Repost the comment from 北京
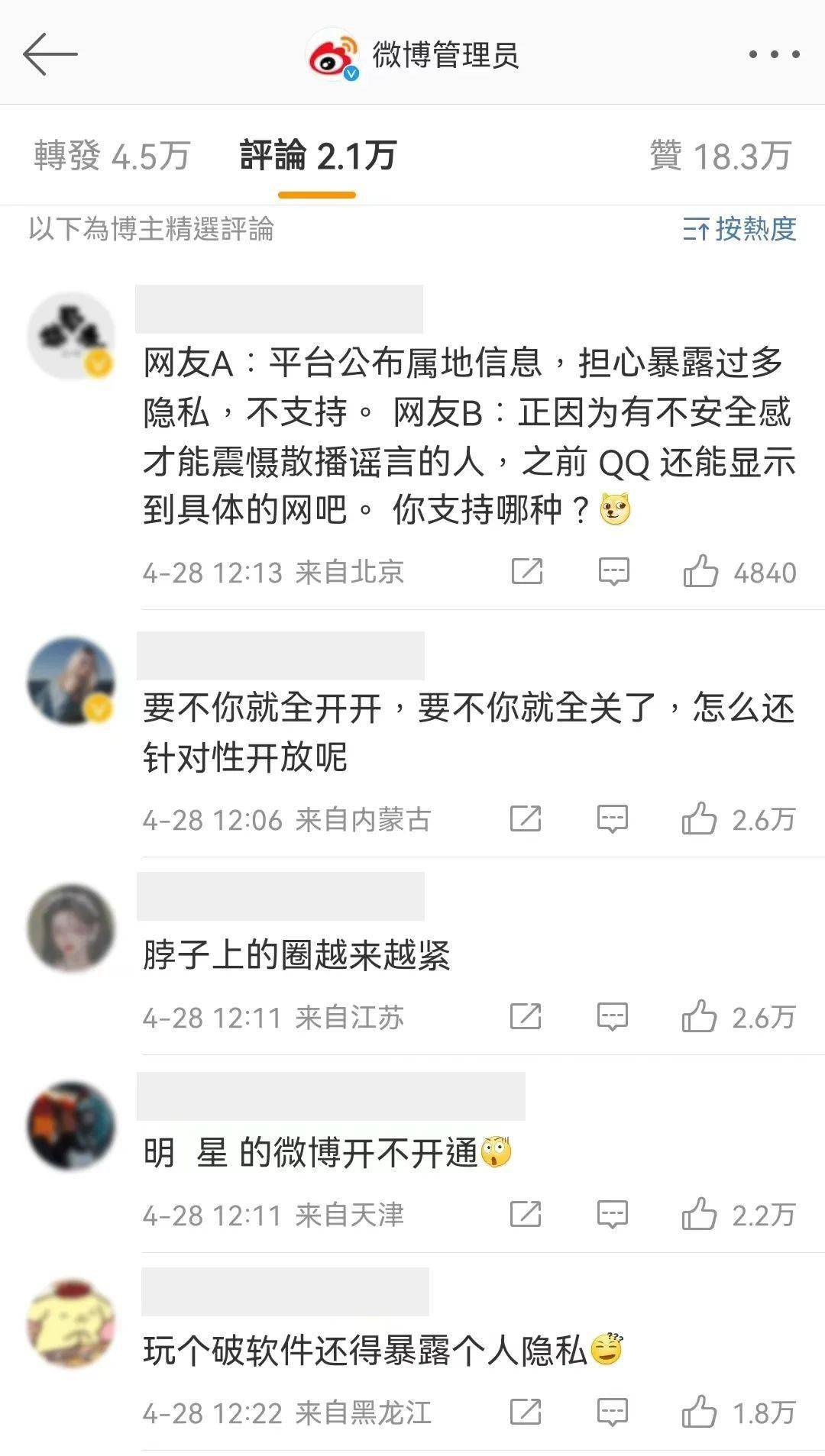The height and width of the screenshot is (1456, 825). (x=526, y=571)
